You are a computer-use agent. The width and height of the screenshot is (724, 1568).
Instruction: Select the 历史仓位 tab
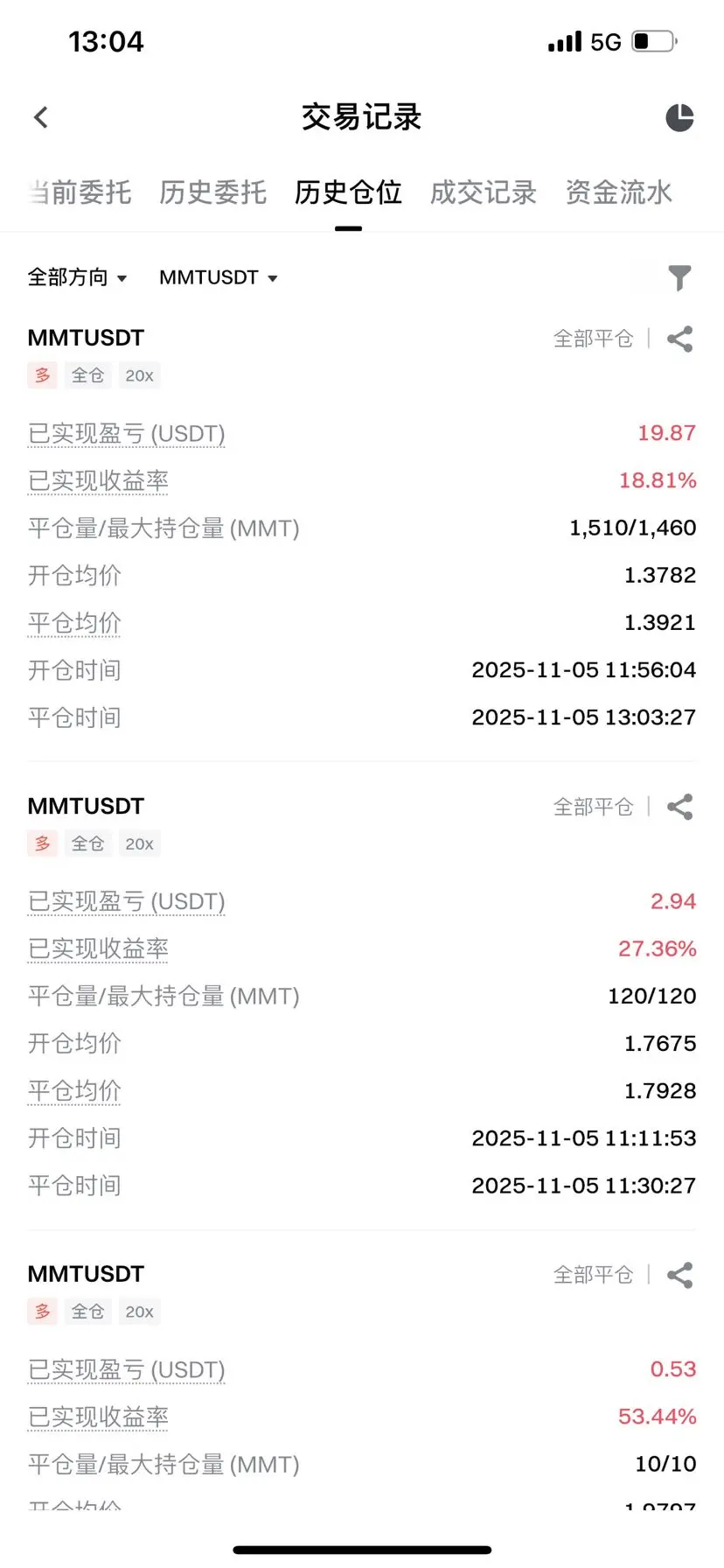348,192
